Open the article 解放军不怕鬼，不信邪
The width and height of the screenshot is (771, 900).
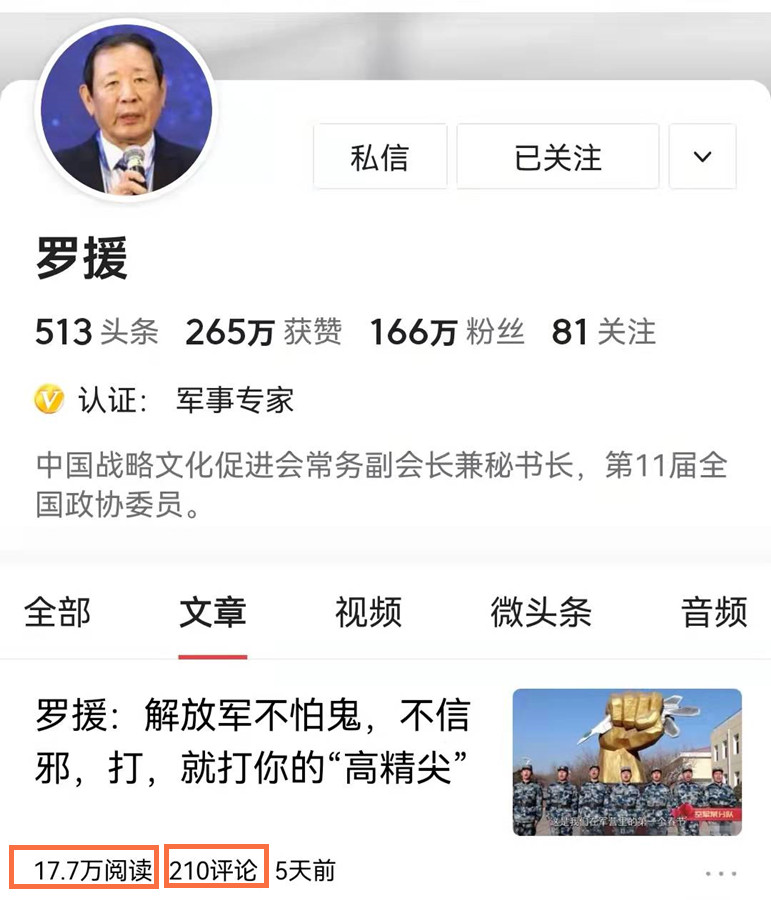(x=252, y=741)
